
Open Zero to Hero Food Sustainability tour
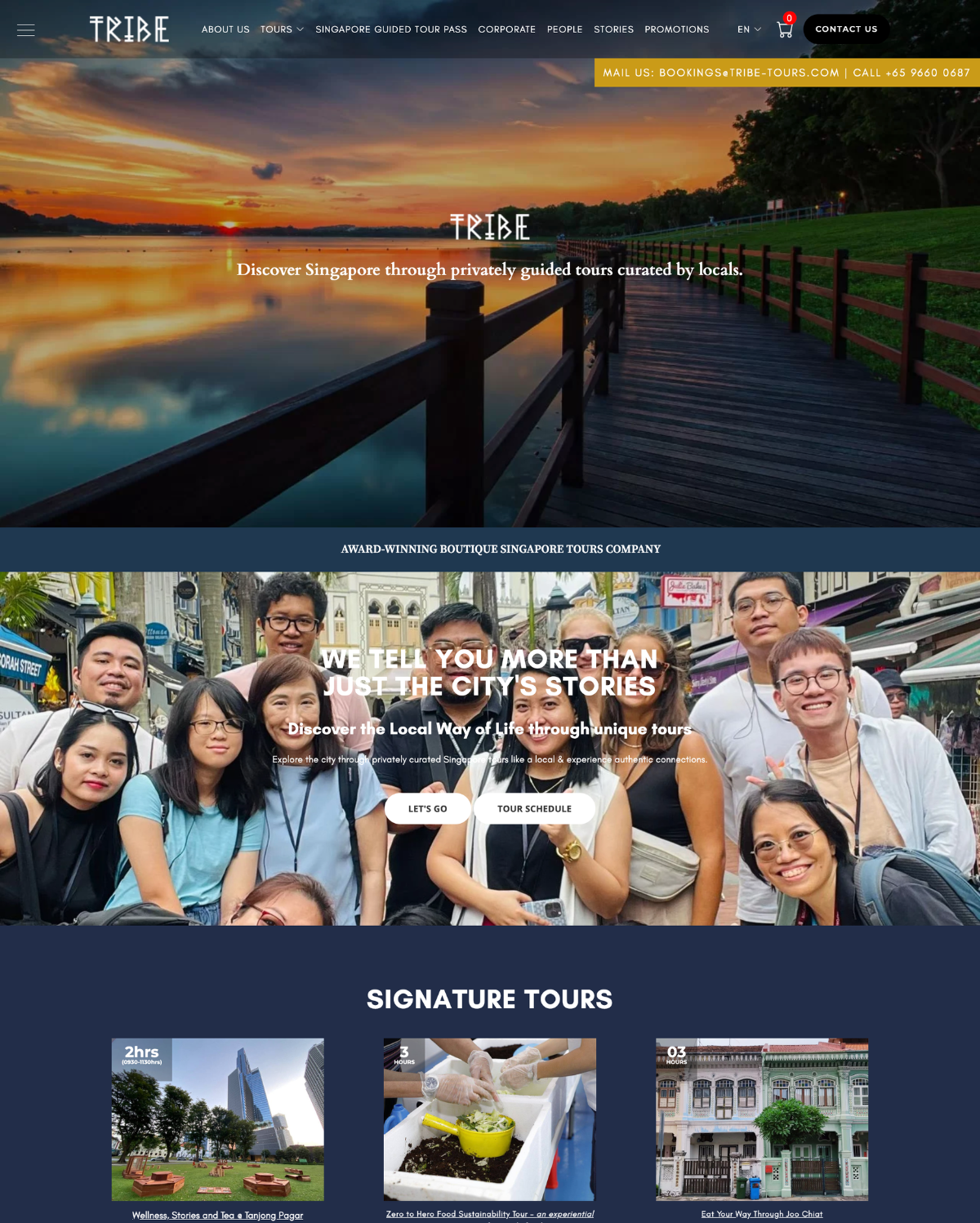pyautogui.click(x=489, y=1119)
